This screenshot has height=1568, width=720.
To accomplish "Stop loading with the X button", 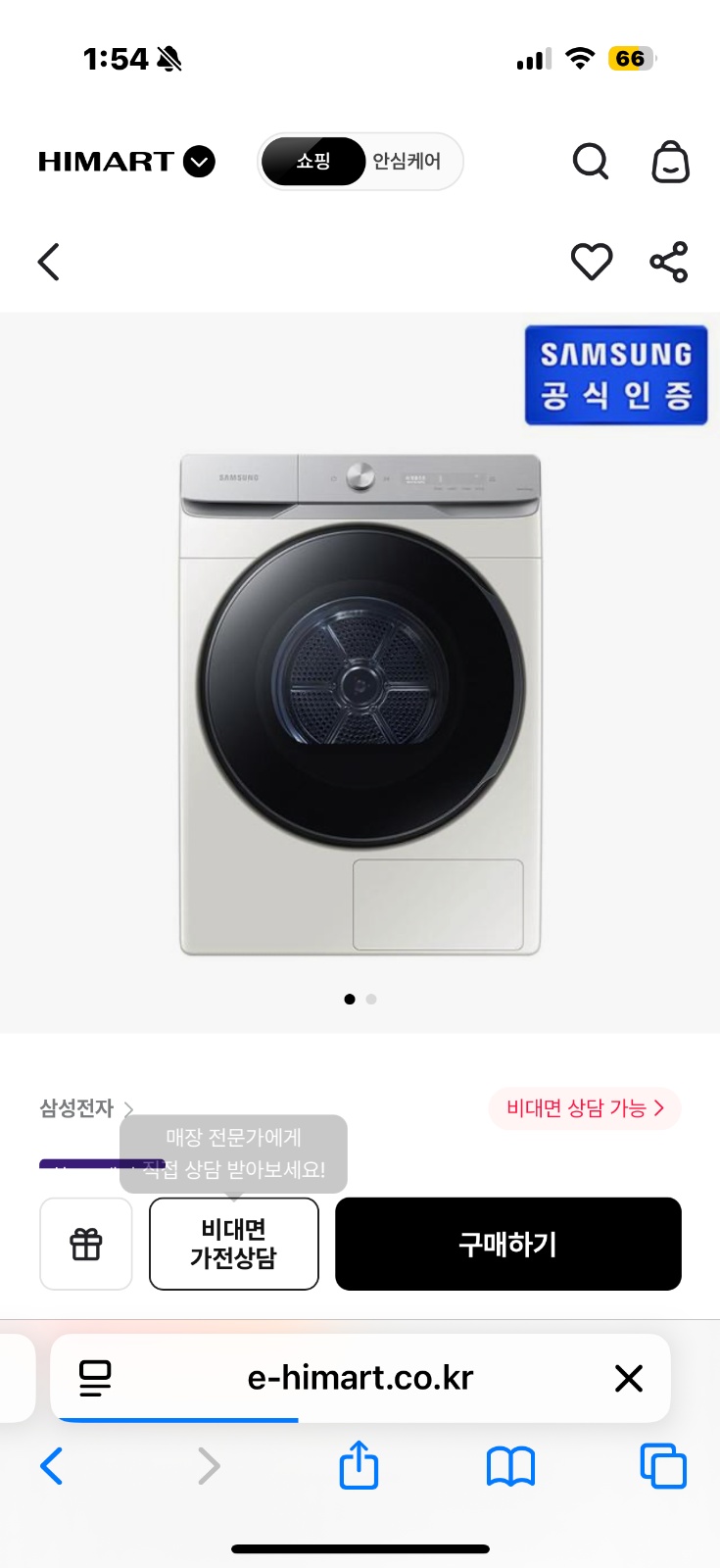I will [628, 1378].
